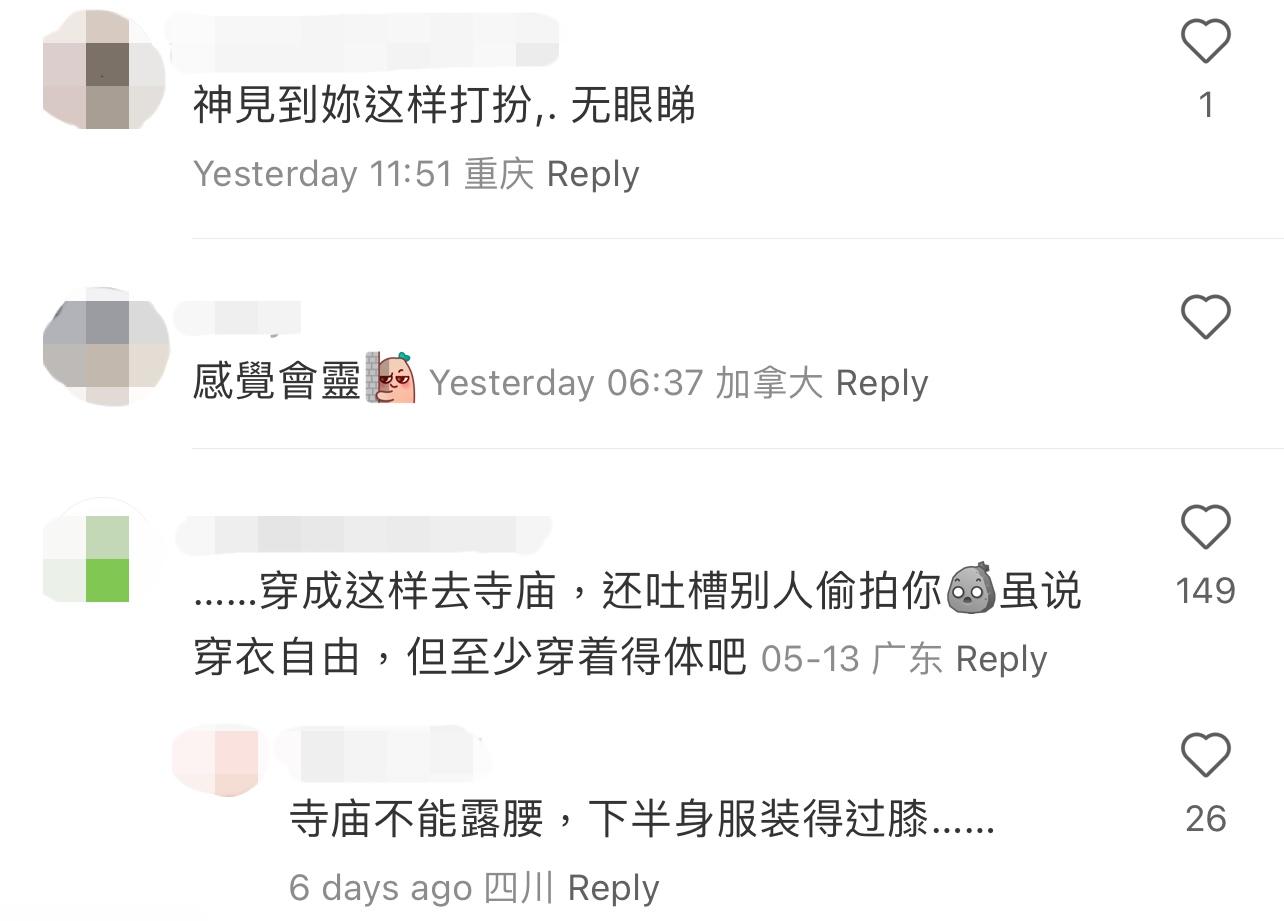Viewport: 1284px width, 921px height.
Task: Open the profile picture of the 重庆 commenter
Action: 105,70
